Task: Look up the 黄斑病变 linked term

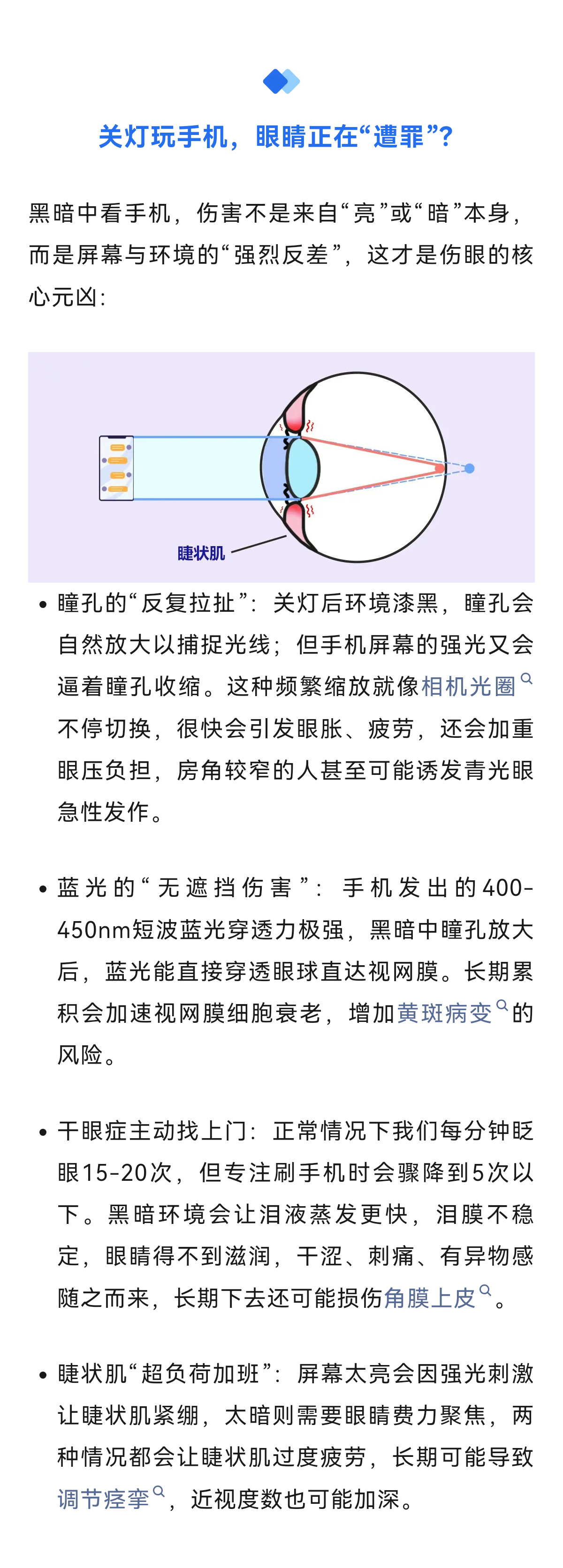Action: 444,1013
